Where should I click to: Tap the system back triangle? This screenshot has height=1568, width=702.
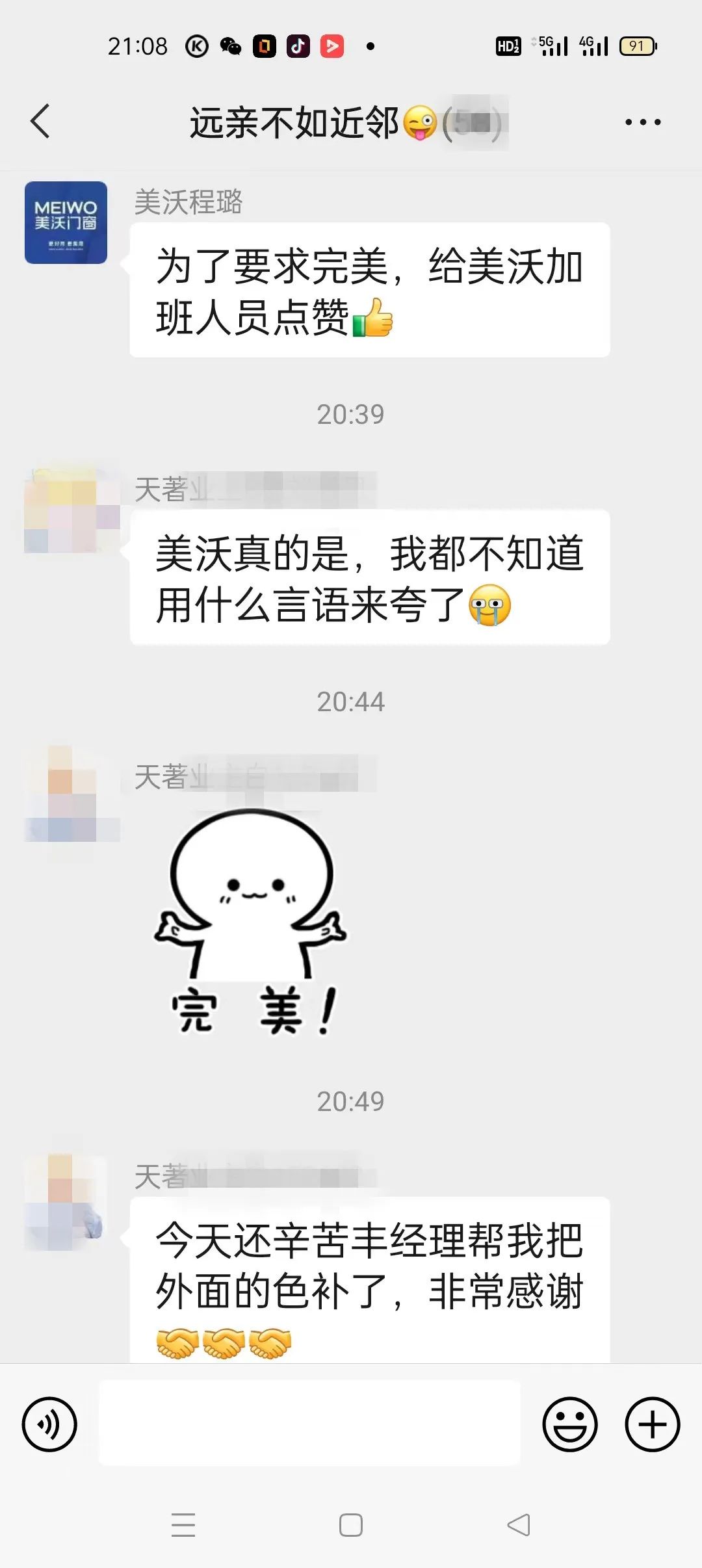518,1524
